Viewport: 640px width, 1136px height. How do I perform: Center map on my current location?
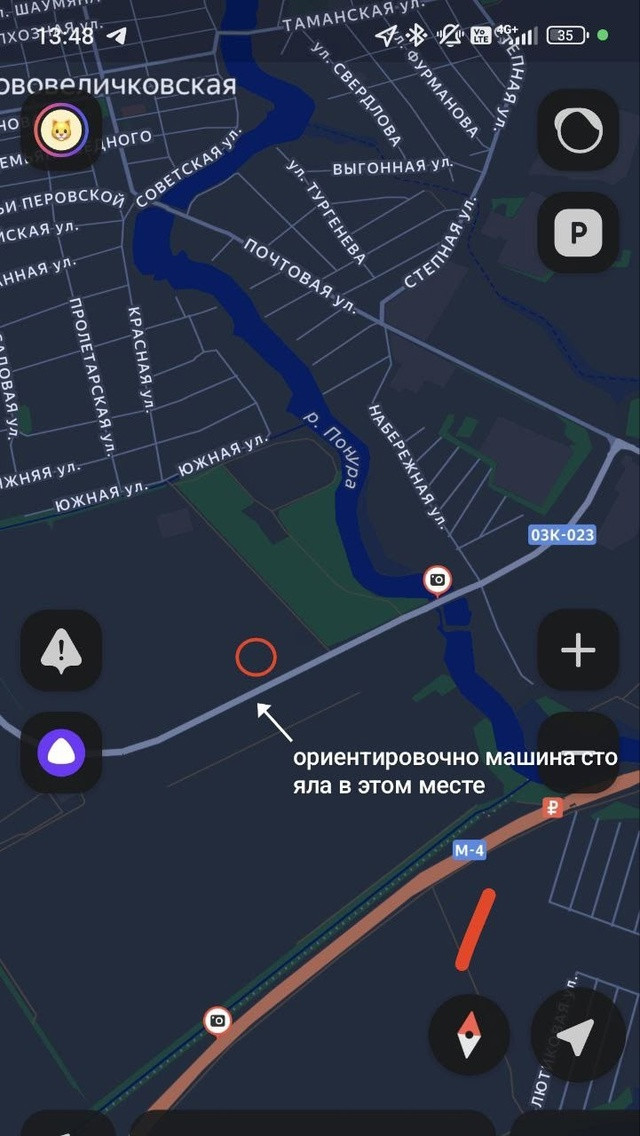[578, 1035]
